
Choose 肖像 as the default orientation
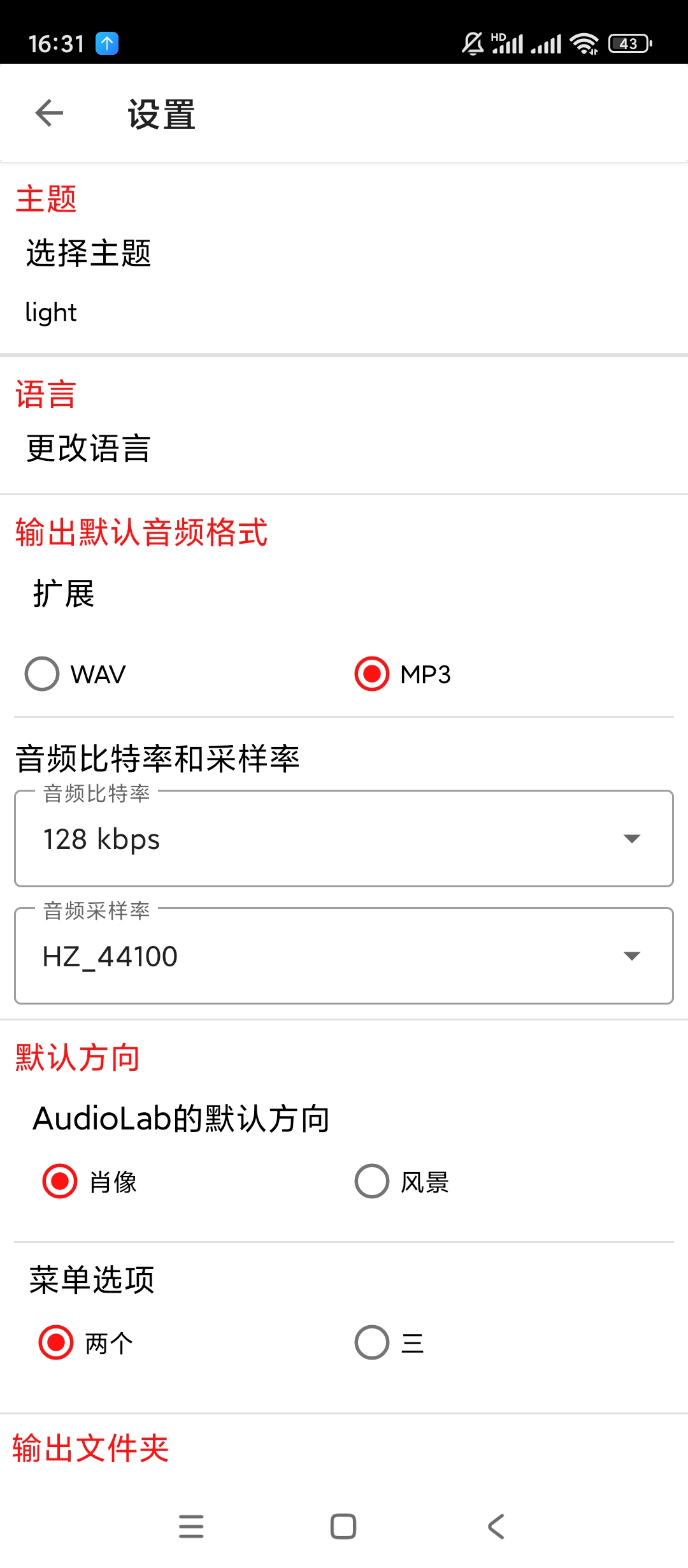pos(60,1182)
